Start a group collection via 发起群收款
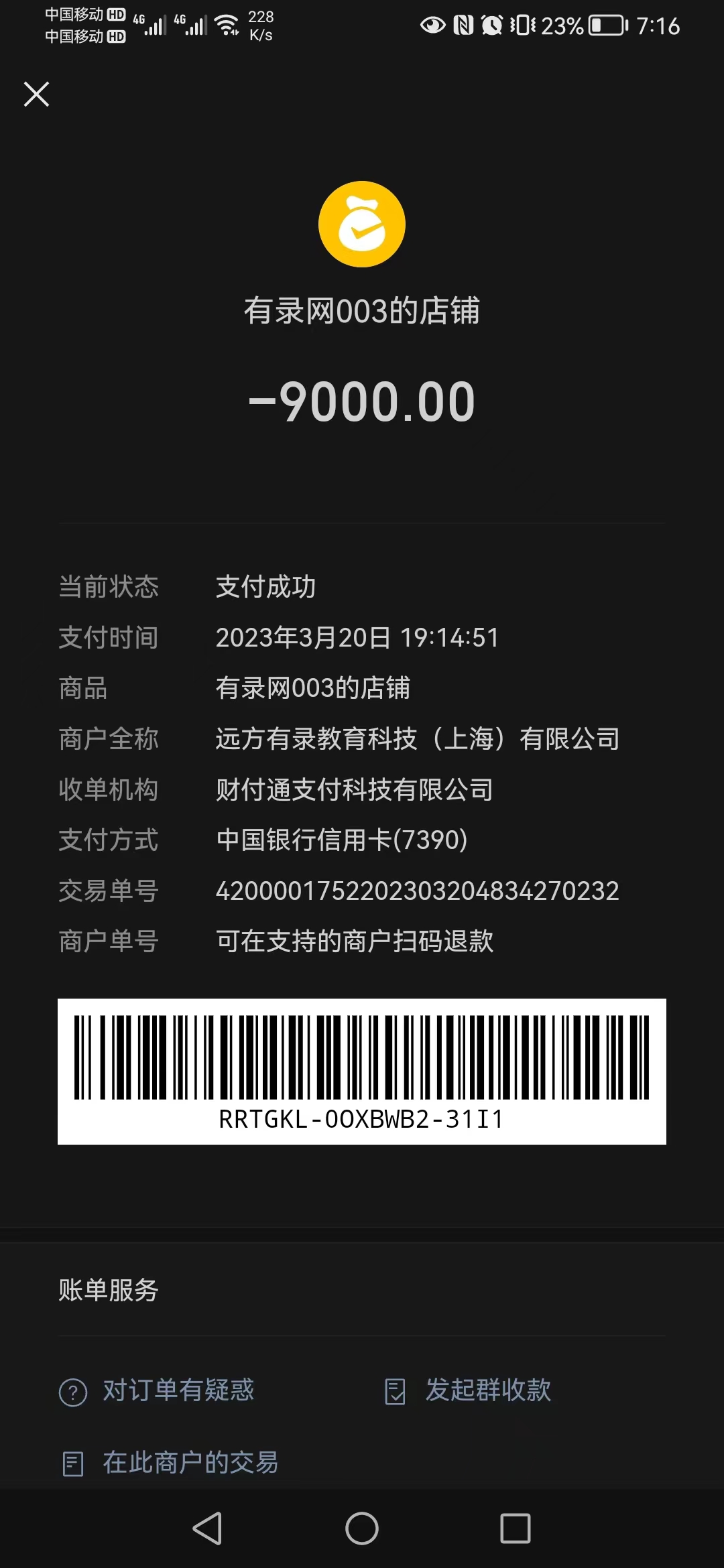724x1568 pixels. point(469,1390)
